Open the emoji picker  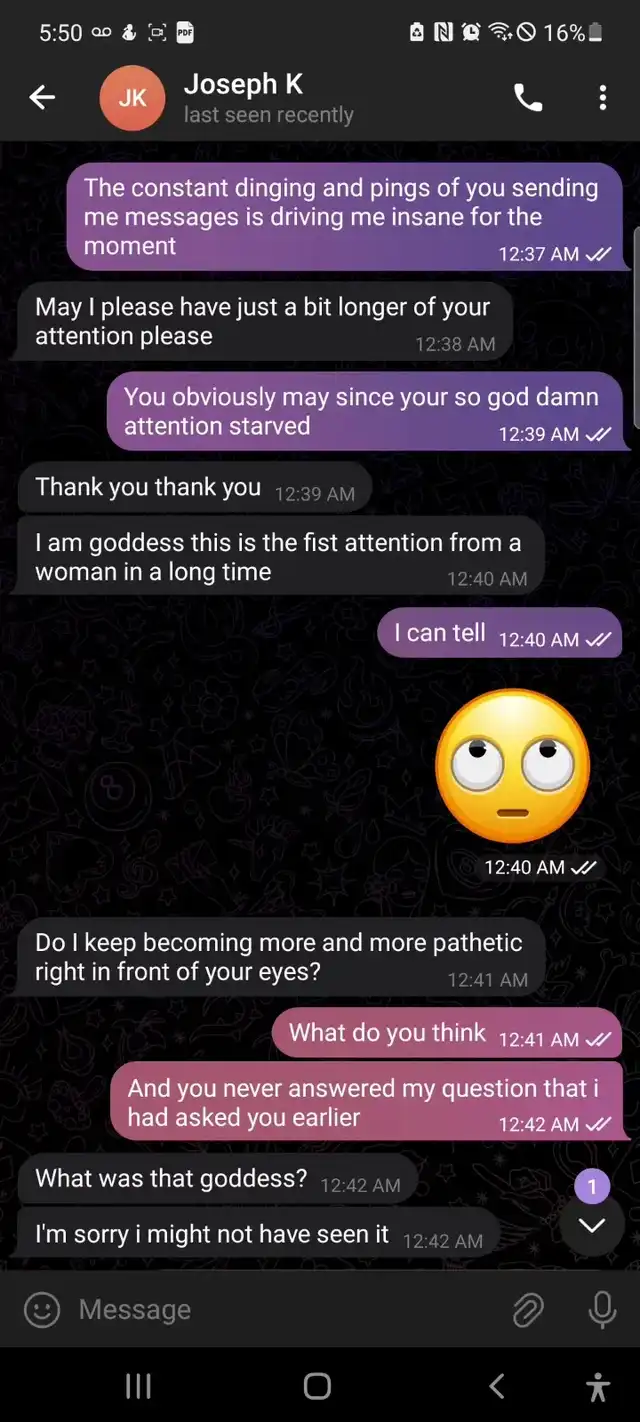41,1309
